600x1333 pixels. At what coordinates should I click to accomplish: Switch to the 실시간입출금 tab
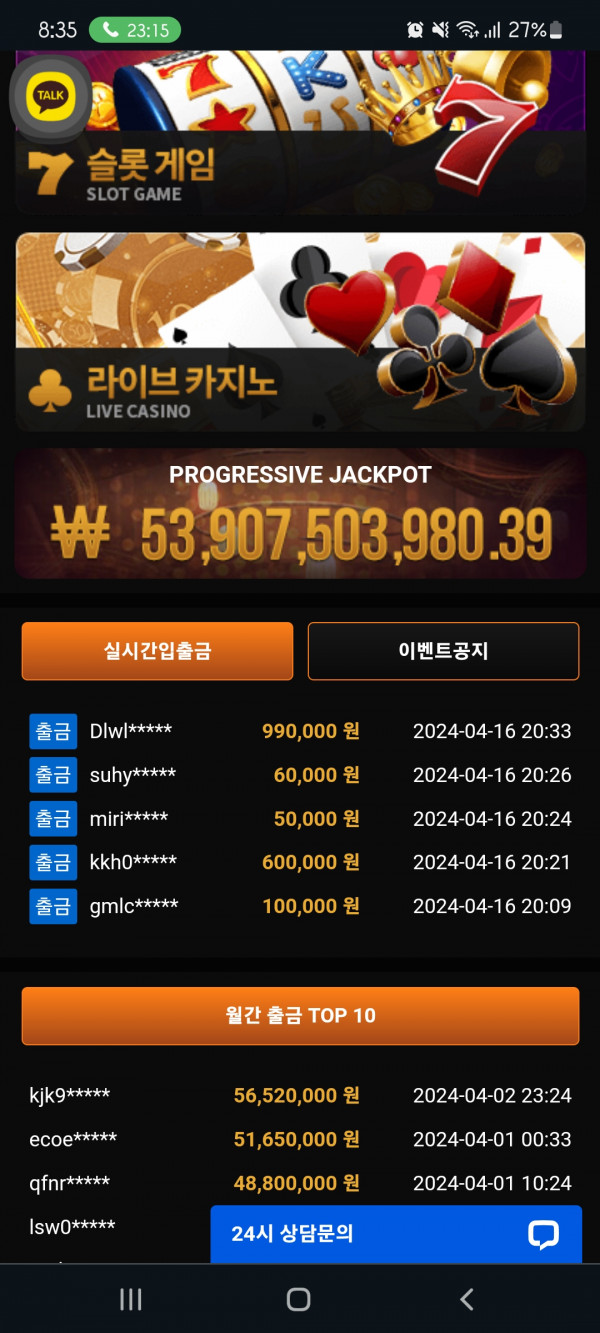coord(157,651)
